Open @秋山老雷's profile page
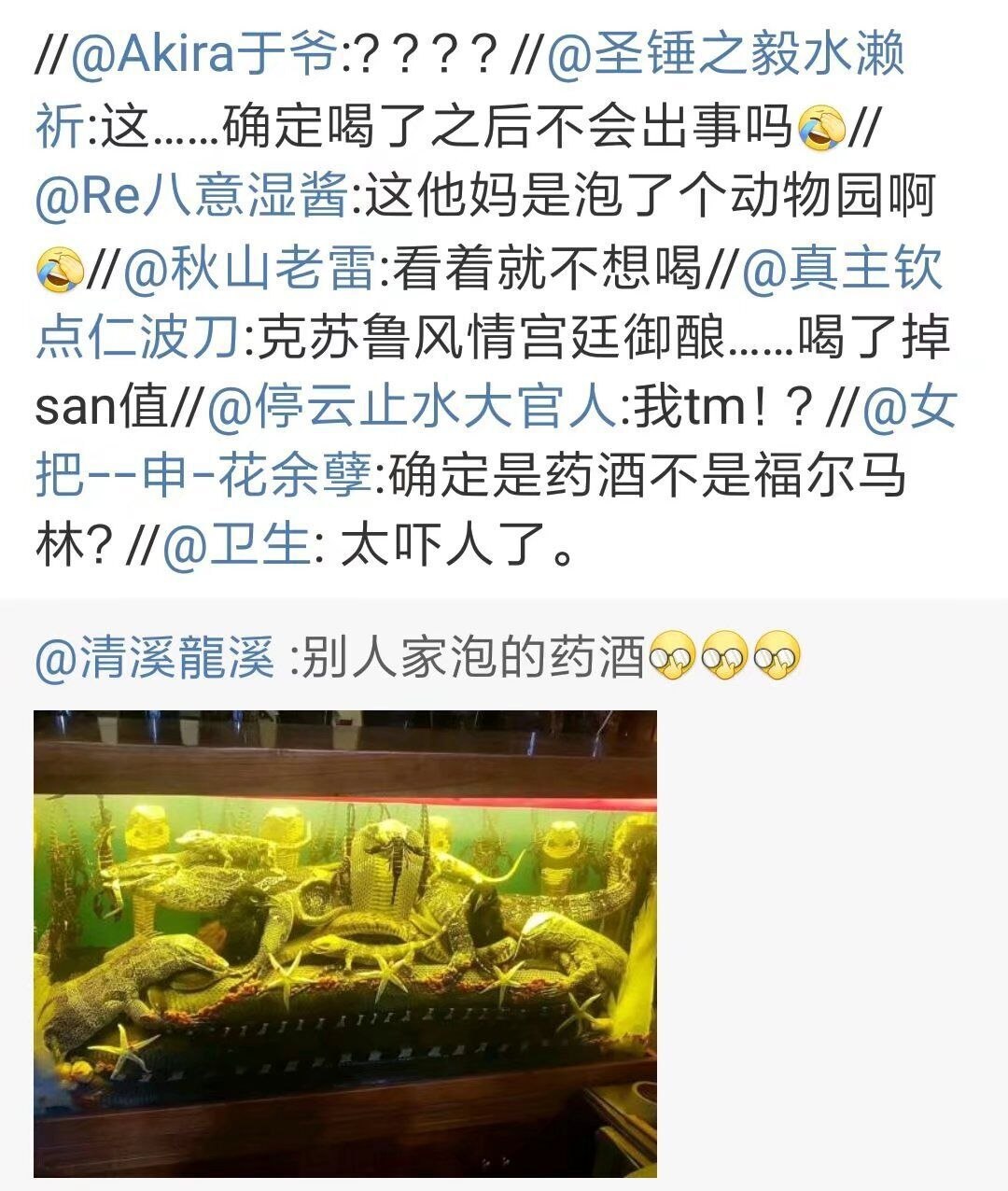This screenshot has height=1191, width=1008. tap(248, 269)
